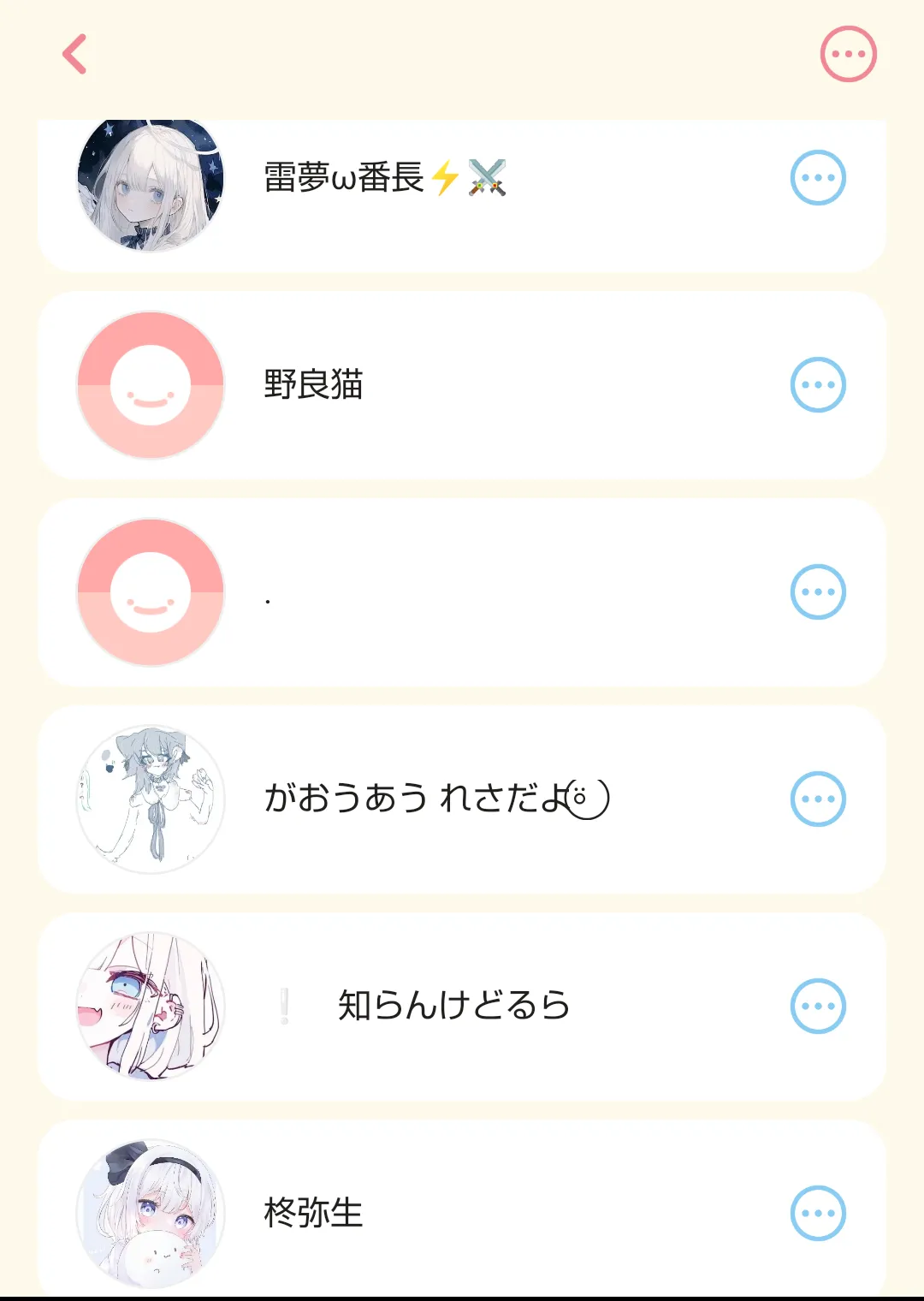This screenshot has width=924, height=1301.
Task: Open the options menu for 柊弥生
Action: point(818,1213)
